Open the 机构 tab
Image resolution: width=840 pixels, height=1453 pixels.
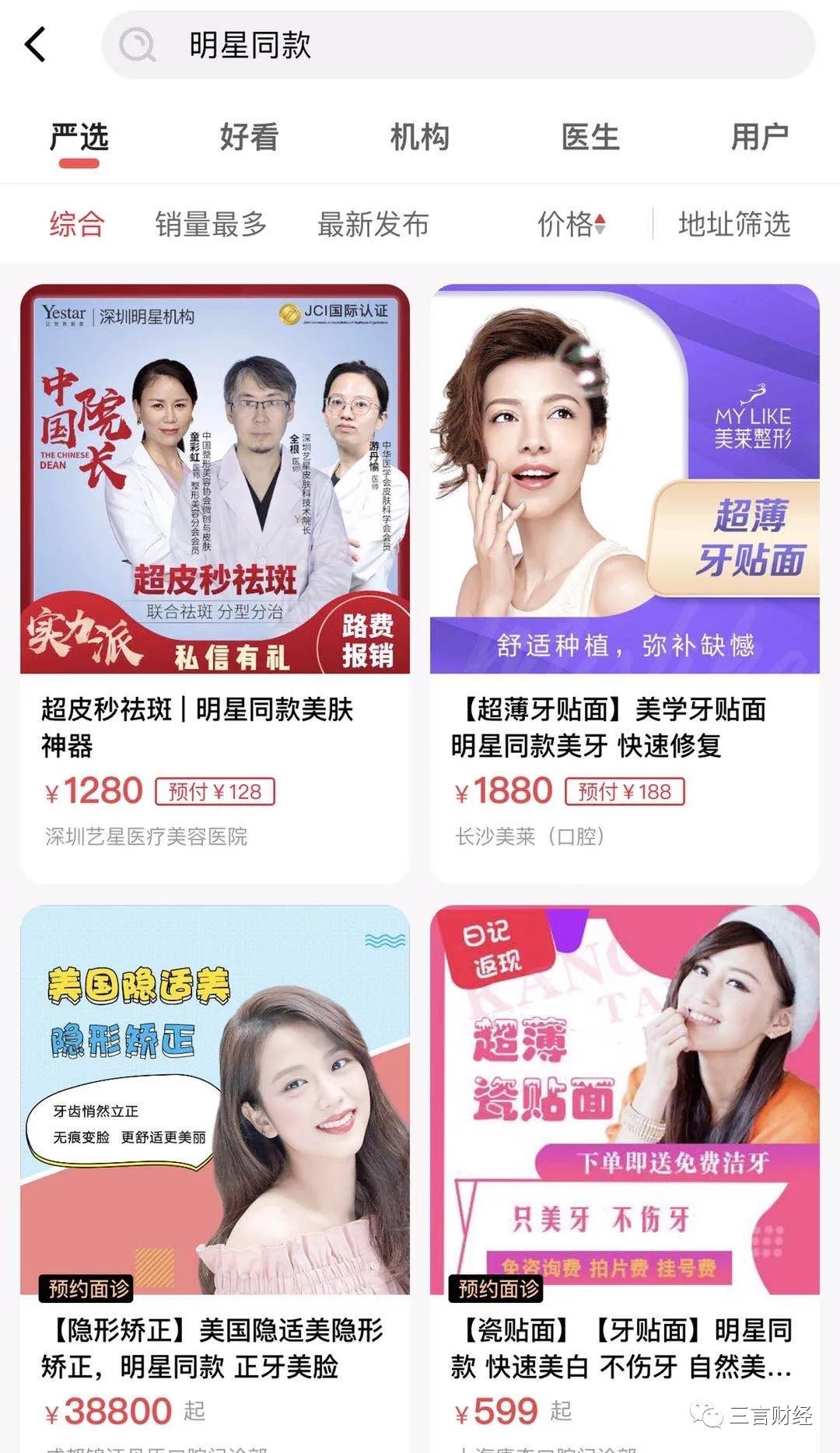click(419, 138)
